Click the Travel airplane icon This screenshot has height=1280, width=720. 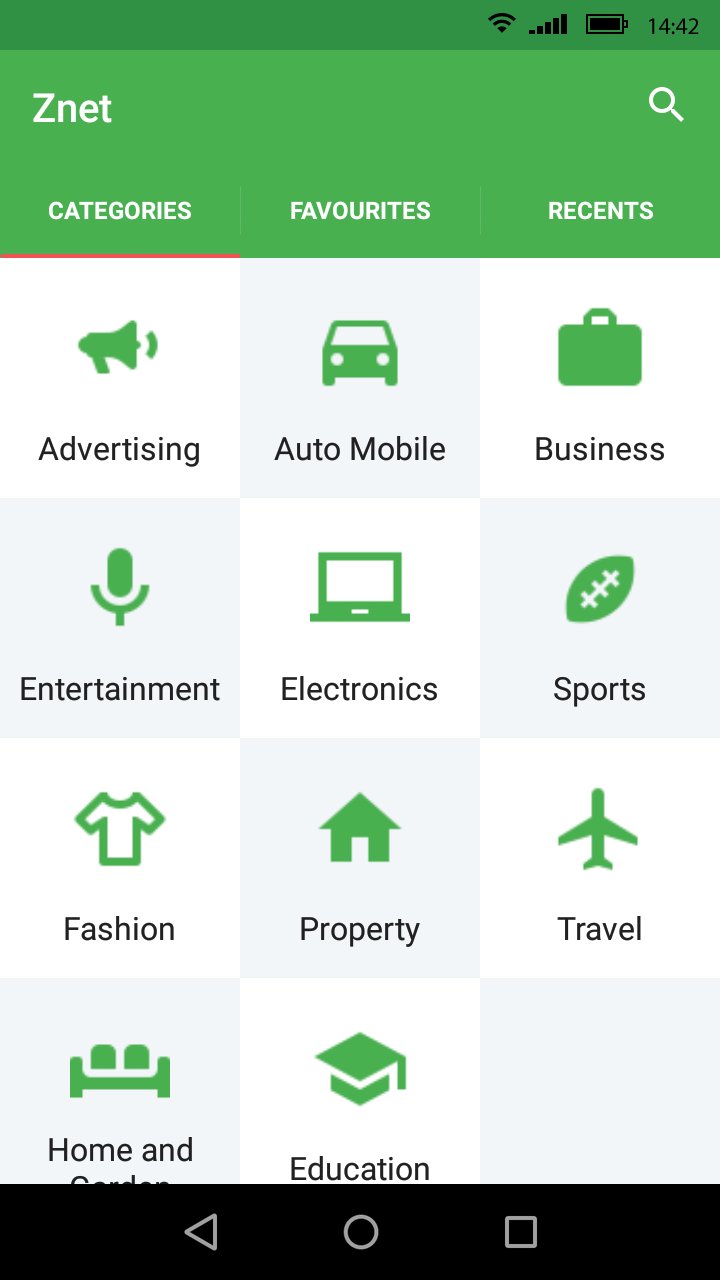click(x=599, y=826)
